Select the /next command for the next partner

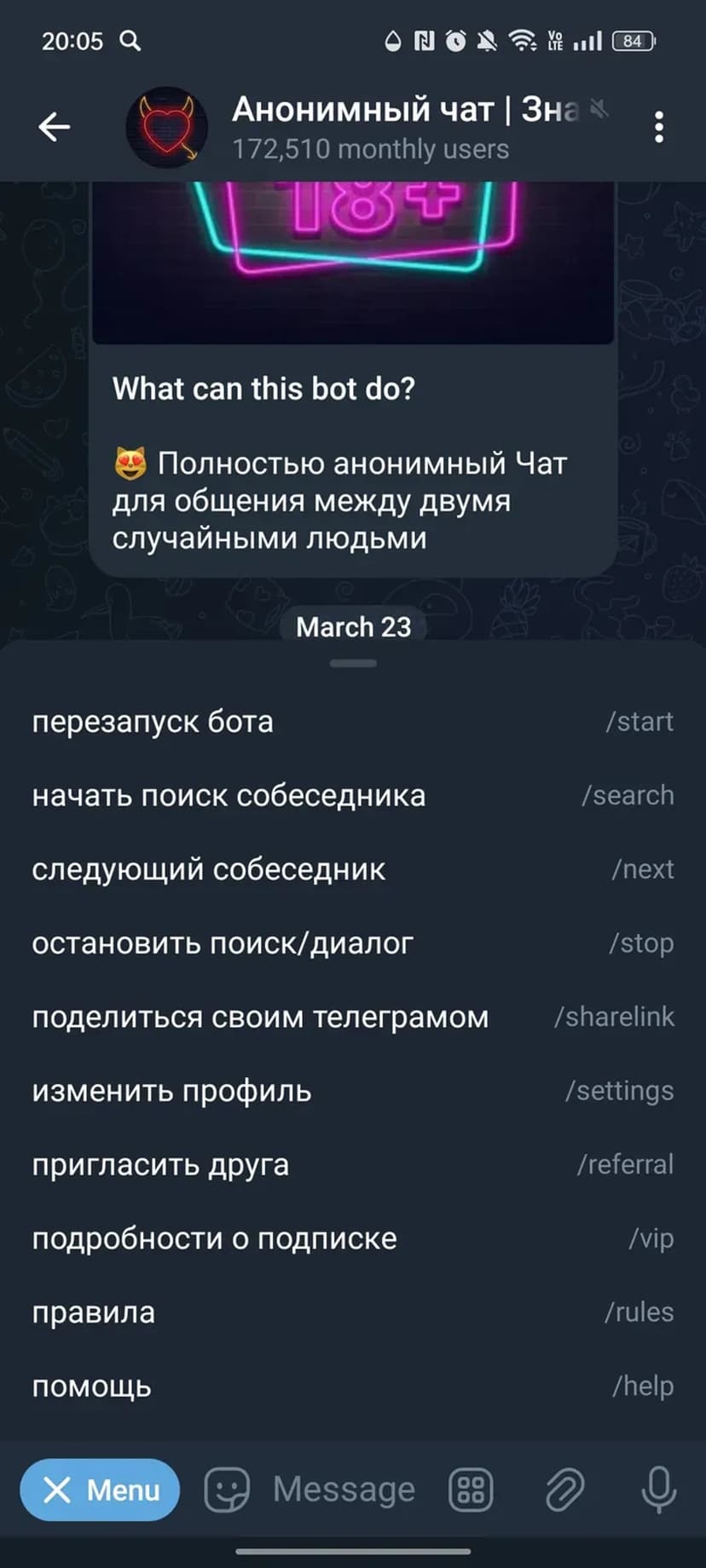click(353, 869)
